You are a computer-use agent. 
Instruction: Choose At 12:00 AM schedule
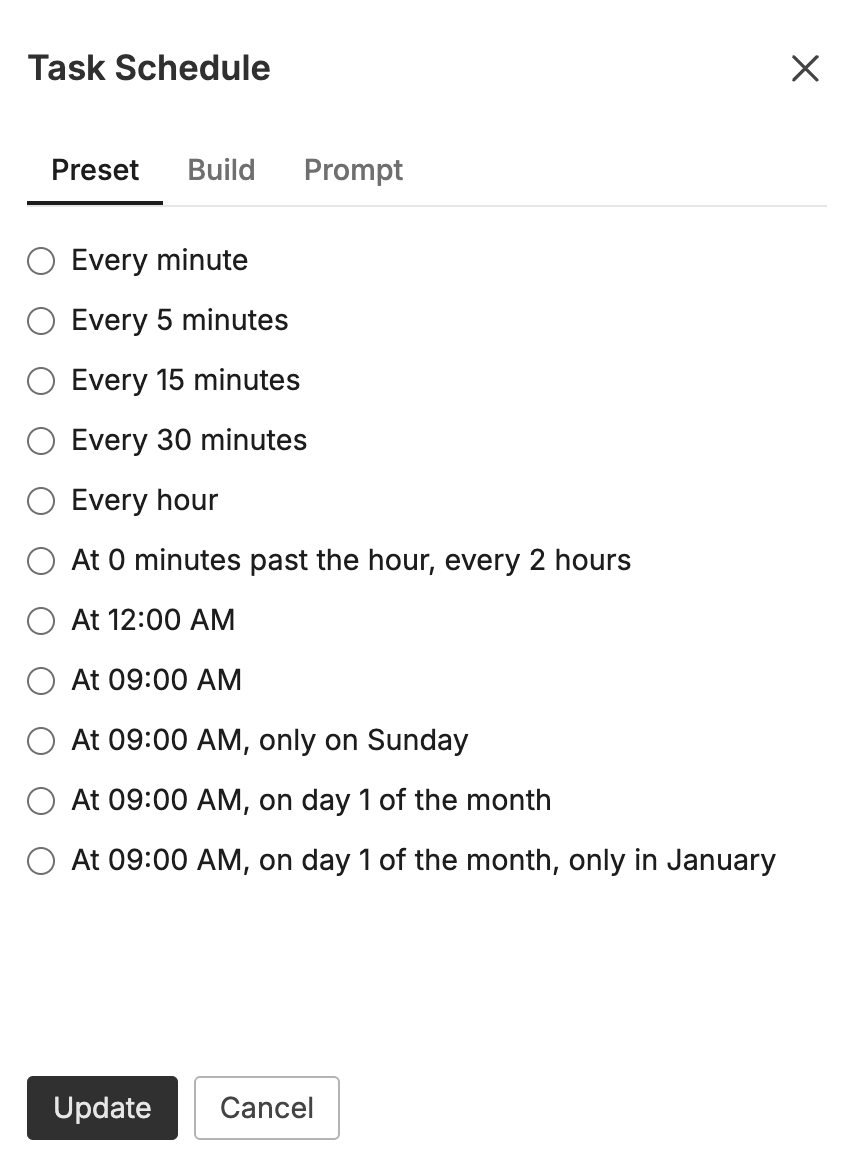pyautogui.click(x=41, y=621)
